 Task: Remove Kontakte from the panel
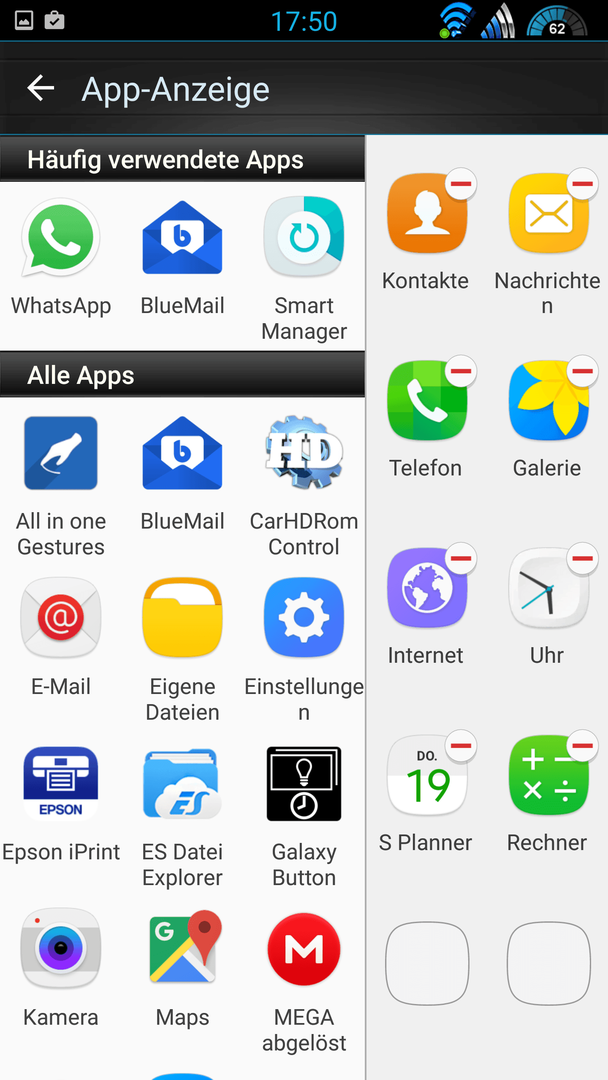coord(461,184)
